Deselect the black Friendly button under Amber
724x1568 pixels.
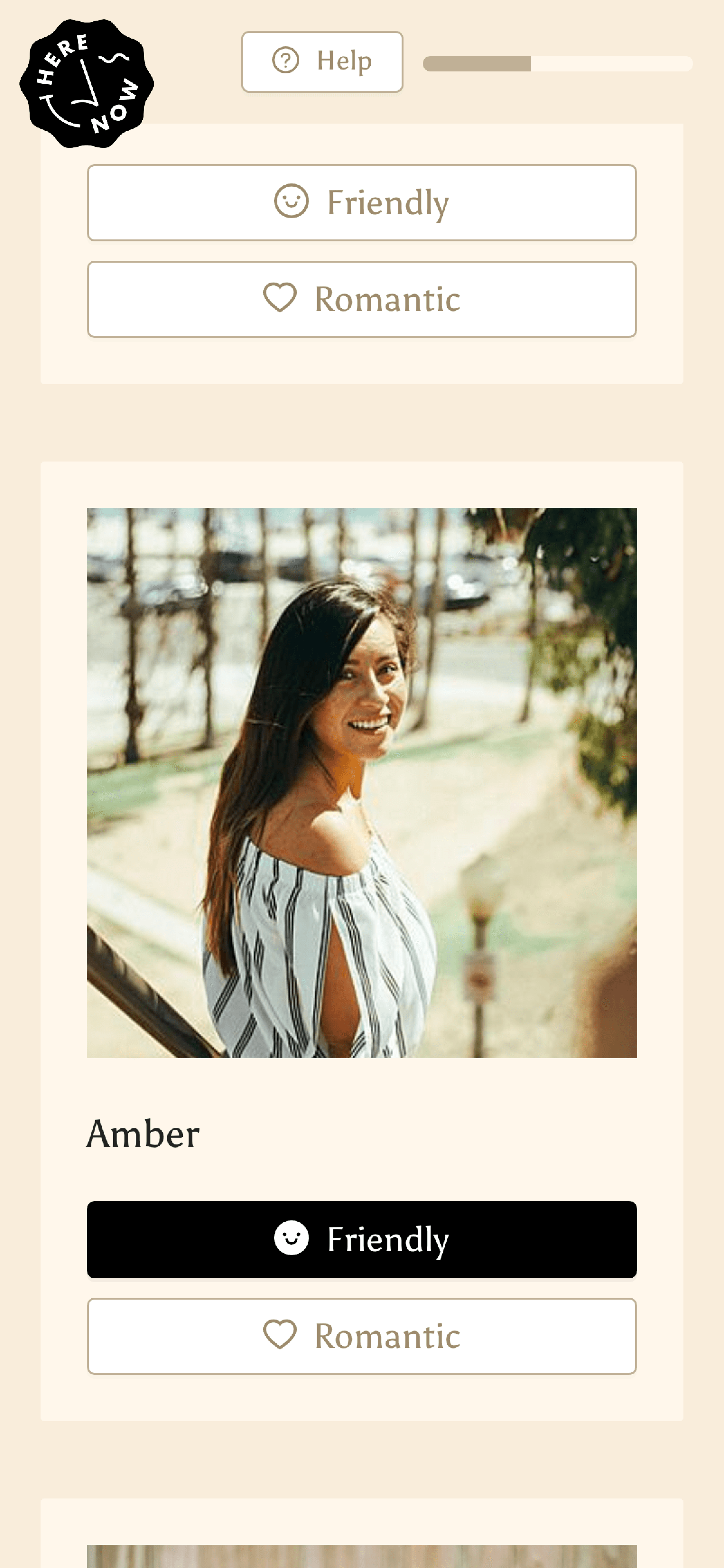pos(361,1239)
